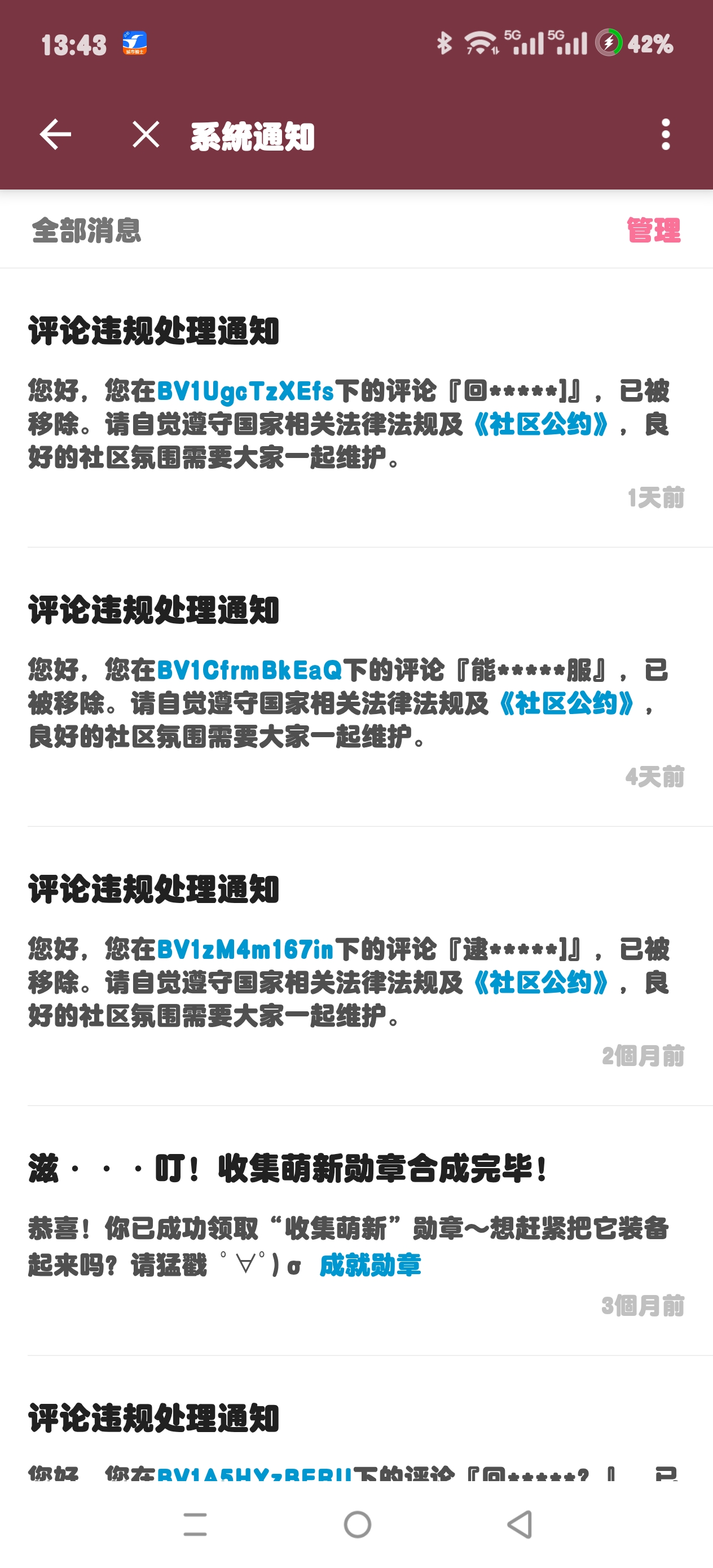Open 《社区公约》 link in the 2個月前 notice
The height and width of the screenshot is (1568, 713).
click(x=540, y=983)
